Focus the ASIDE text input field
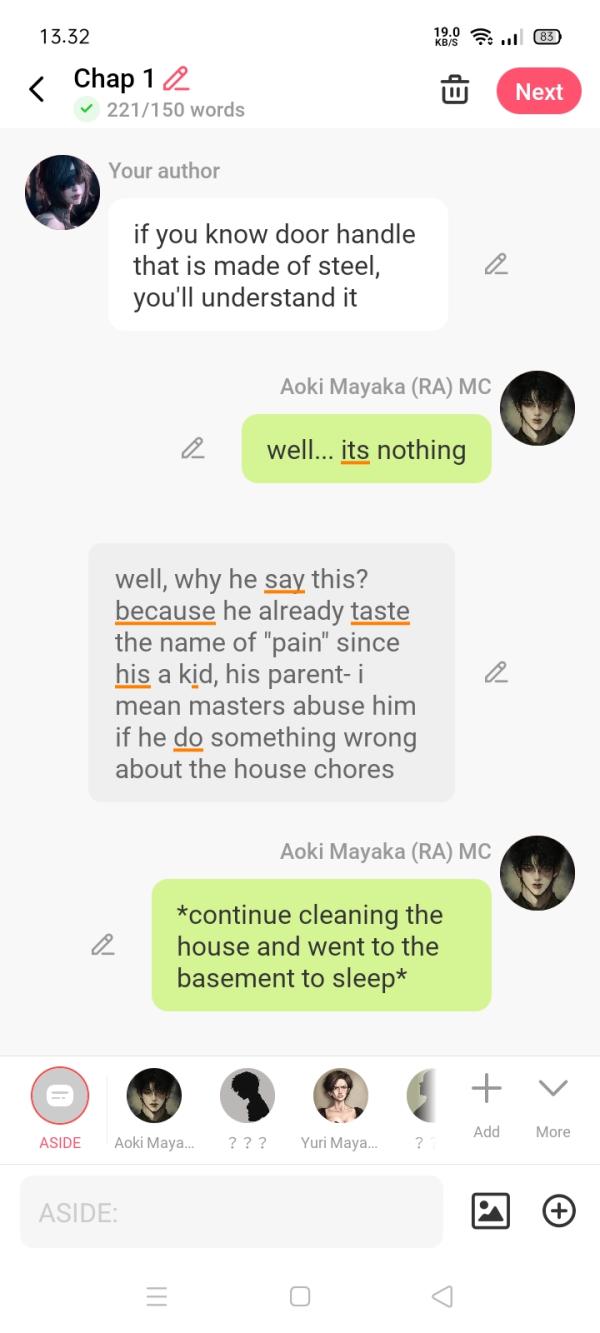This screenshot has height=1333, width=600. coord(231,1212)
